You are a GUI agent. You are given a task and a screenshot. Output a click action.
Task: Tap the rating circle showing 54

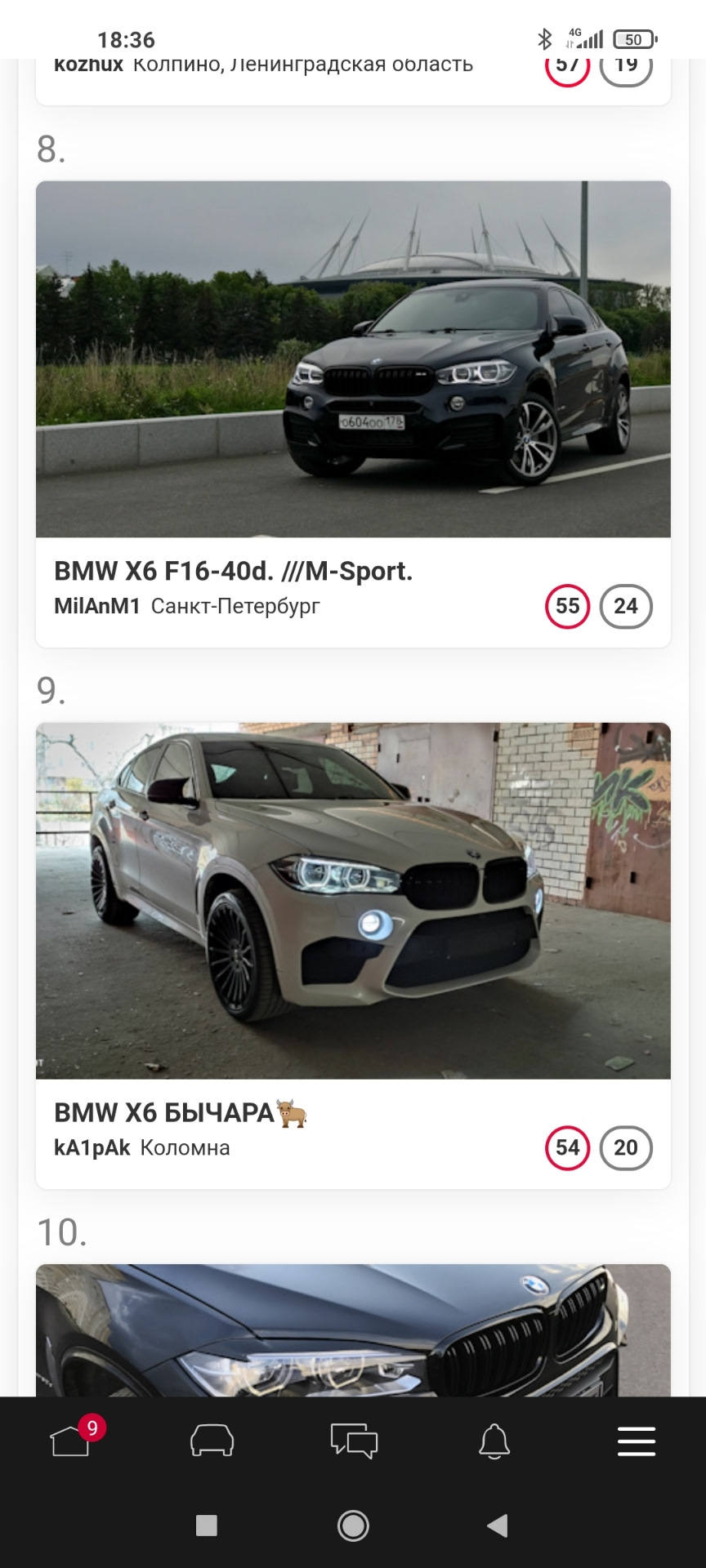click(567, 1147)
